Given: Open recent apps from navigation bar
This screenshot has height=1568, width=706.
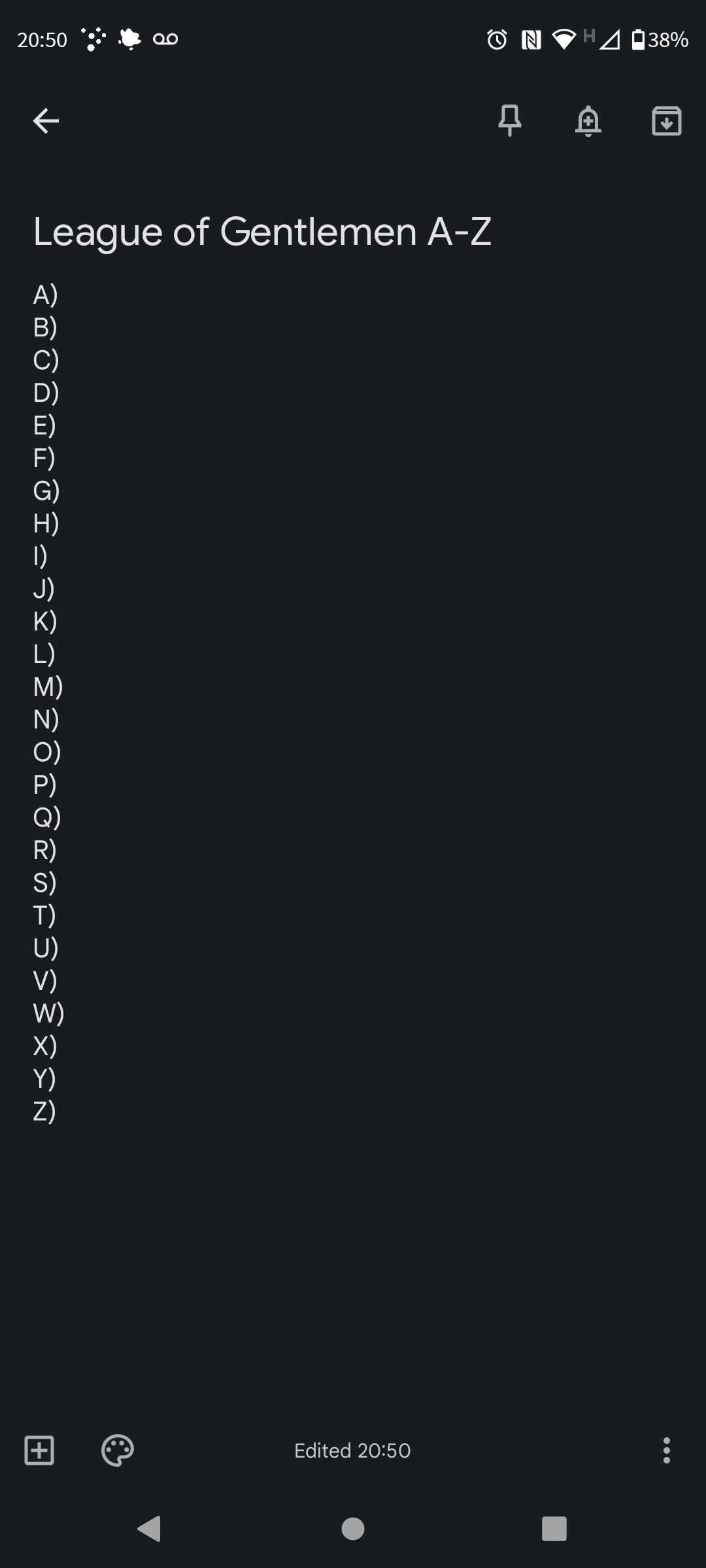Looking at the screenshot, I should point(554,1529).
